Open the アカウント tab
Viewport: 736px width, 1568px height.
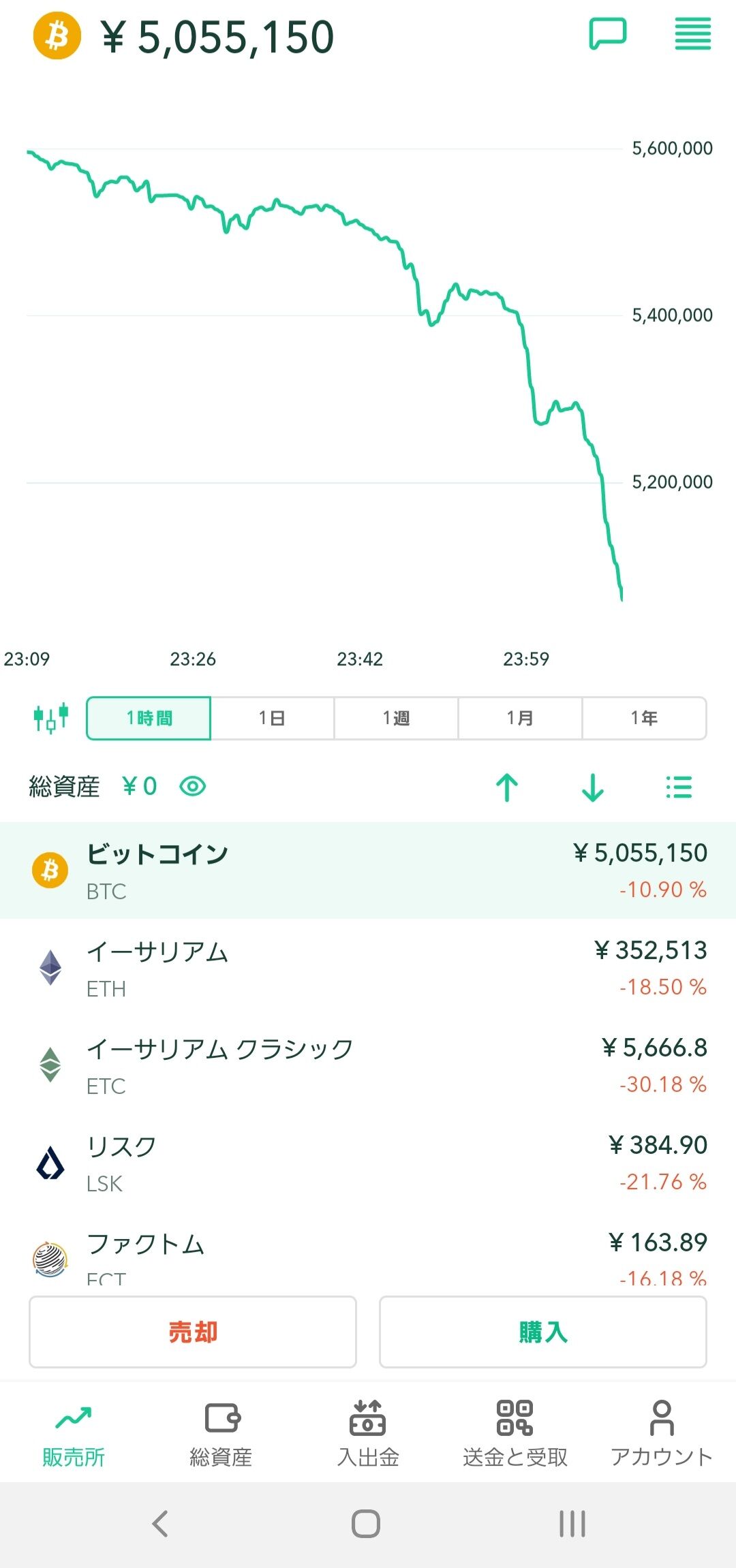(x=661, y=1433)
